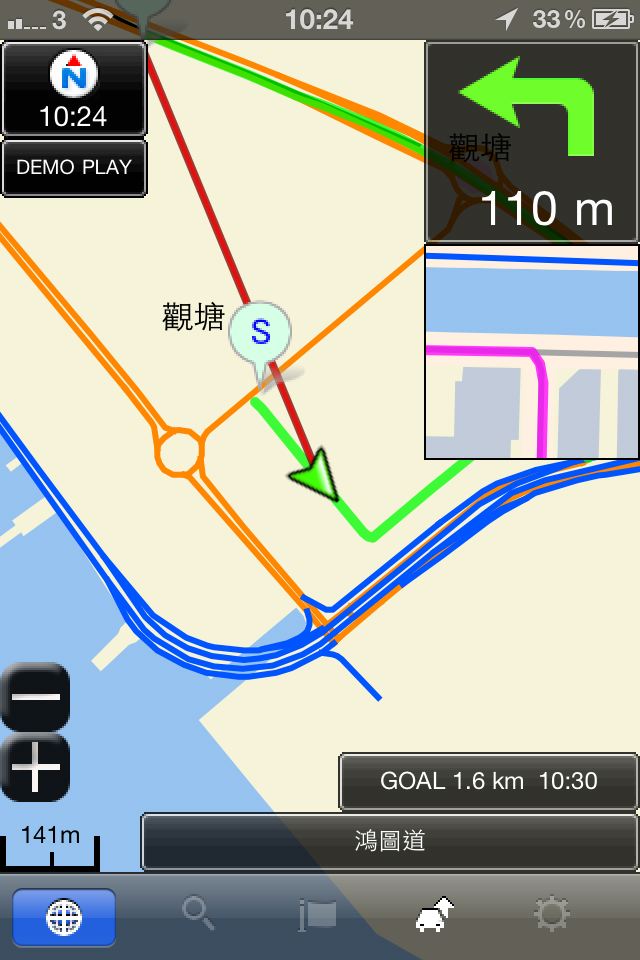Open the junction preview map thumbnail

pos(532,352)
